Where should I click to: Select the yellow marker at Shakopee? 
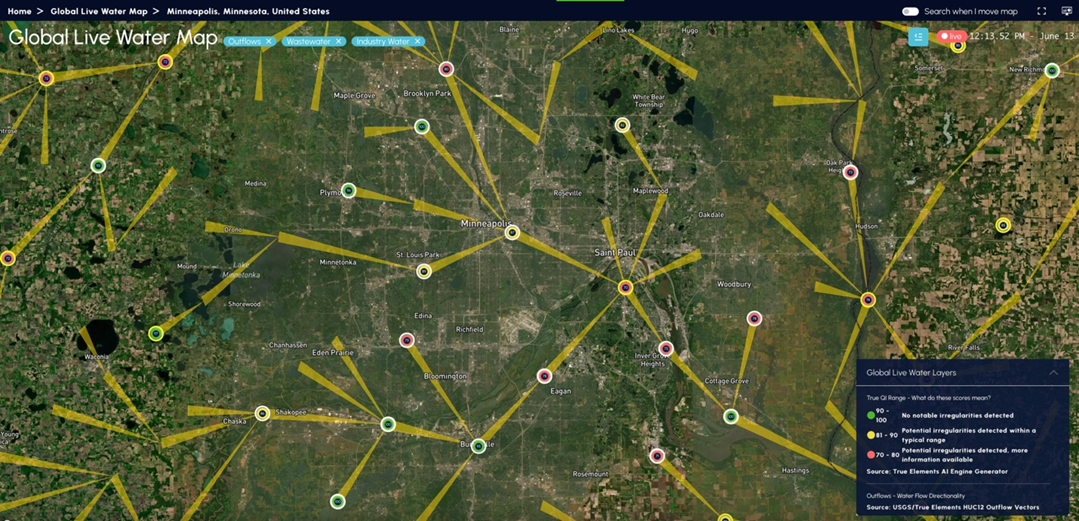[x=262, y=413]
